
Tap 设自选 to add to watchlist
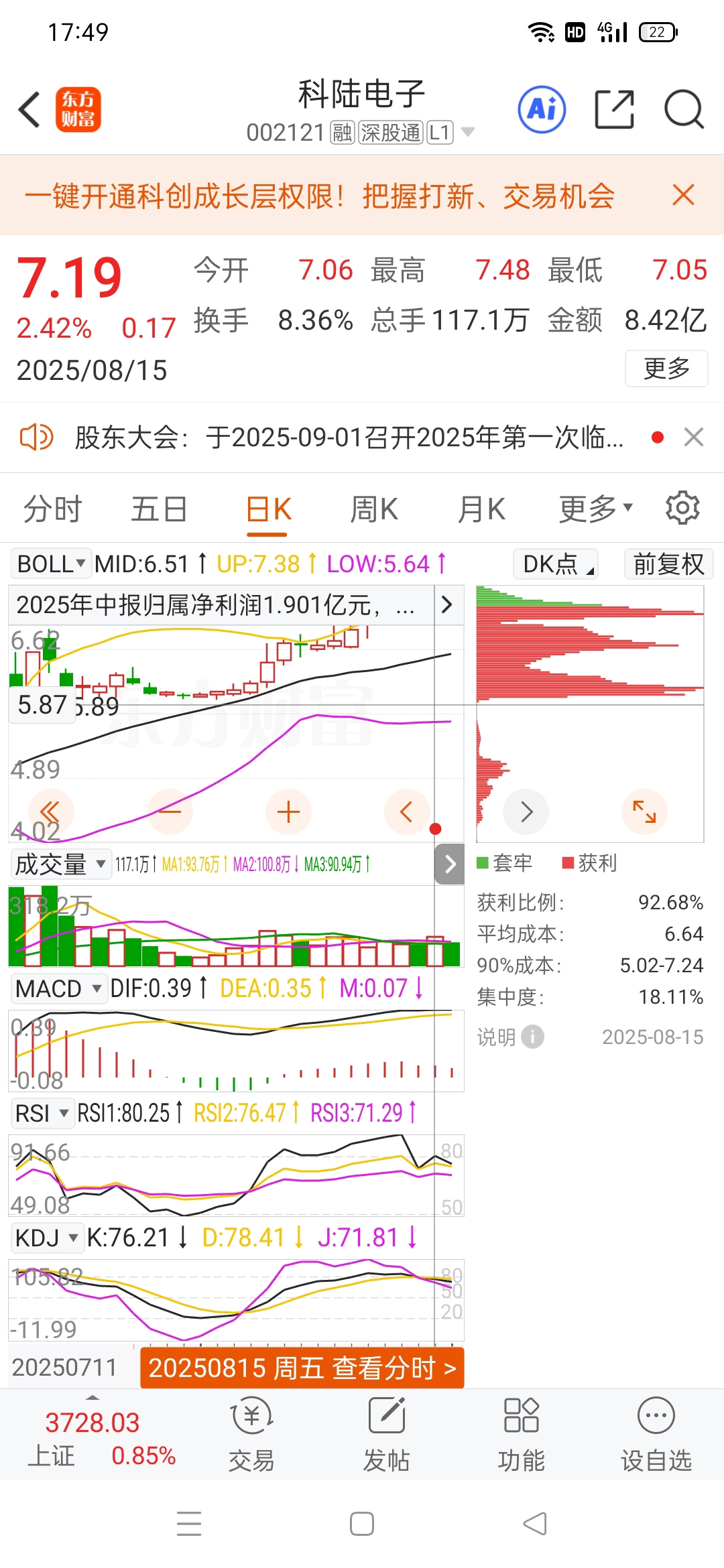pyautogui.click(x=656, y=1434)
